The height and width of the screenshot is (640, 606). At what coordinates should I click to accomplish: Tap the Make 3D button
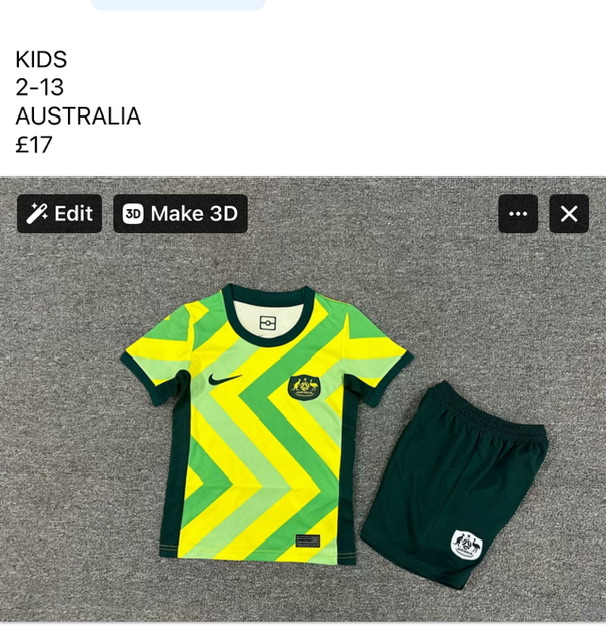180,213
